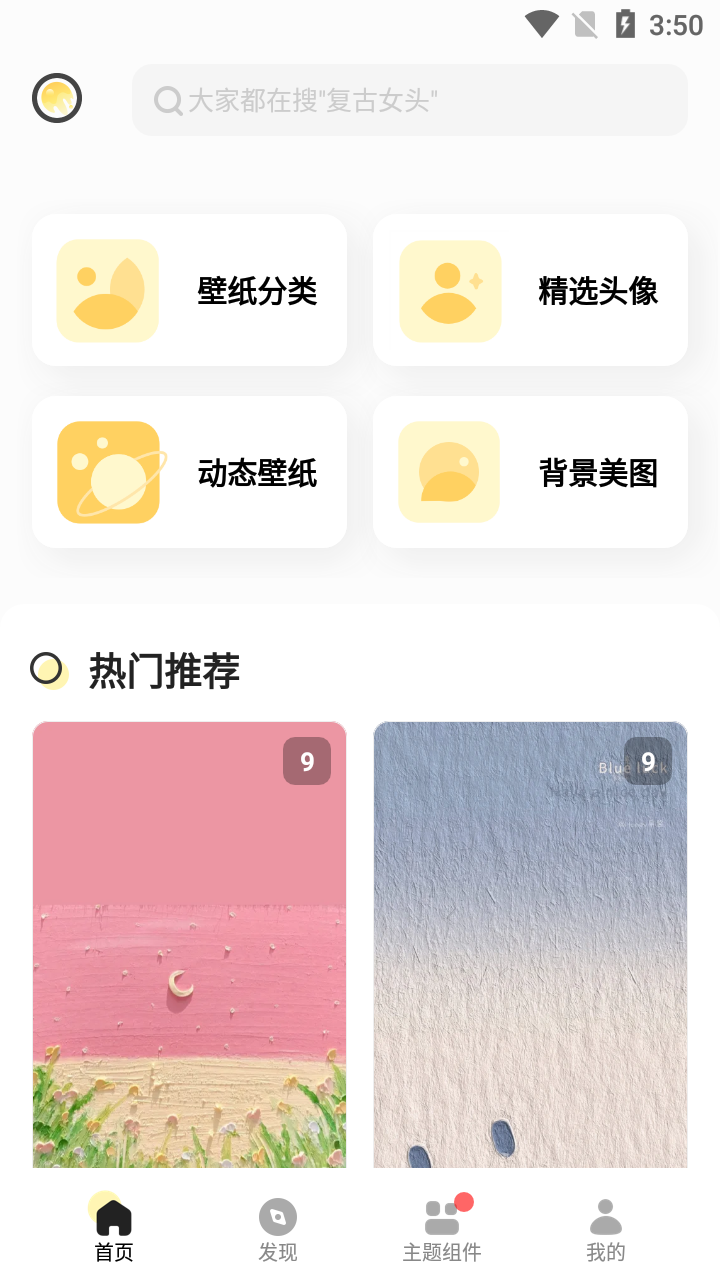Browse 精选头像 featured avatars
The image size is (720, 1280).
(x=530, y=291)
